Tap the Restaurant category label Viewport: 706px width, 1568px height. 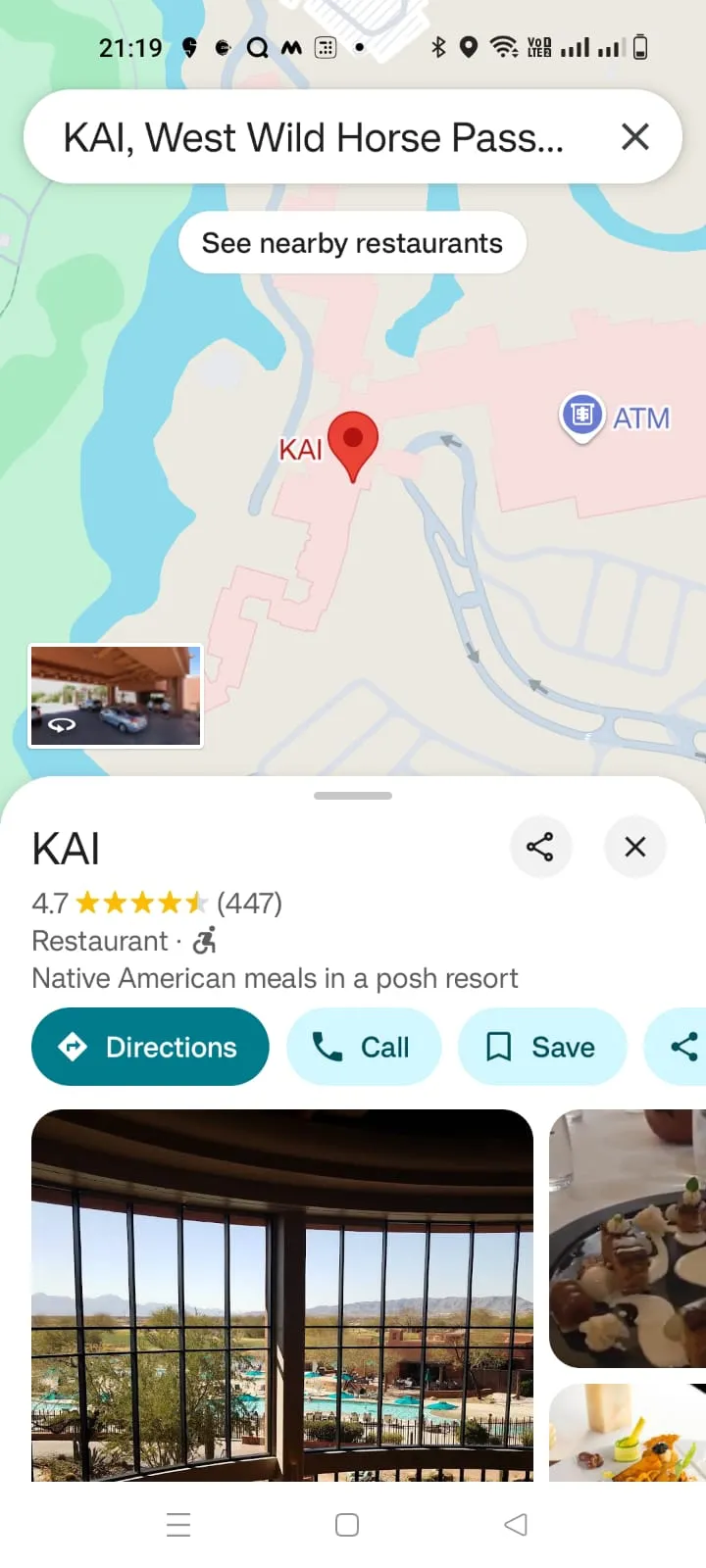[99, 940]
